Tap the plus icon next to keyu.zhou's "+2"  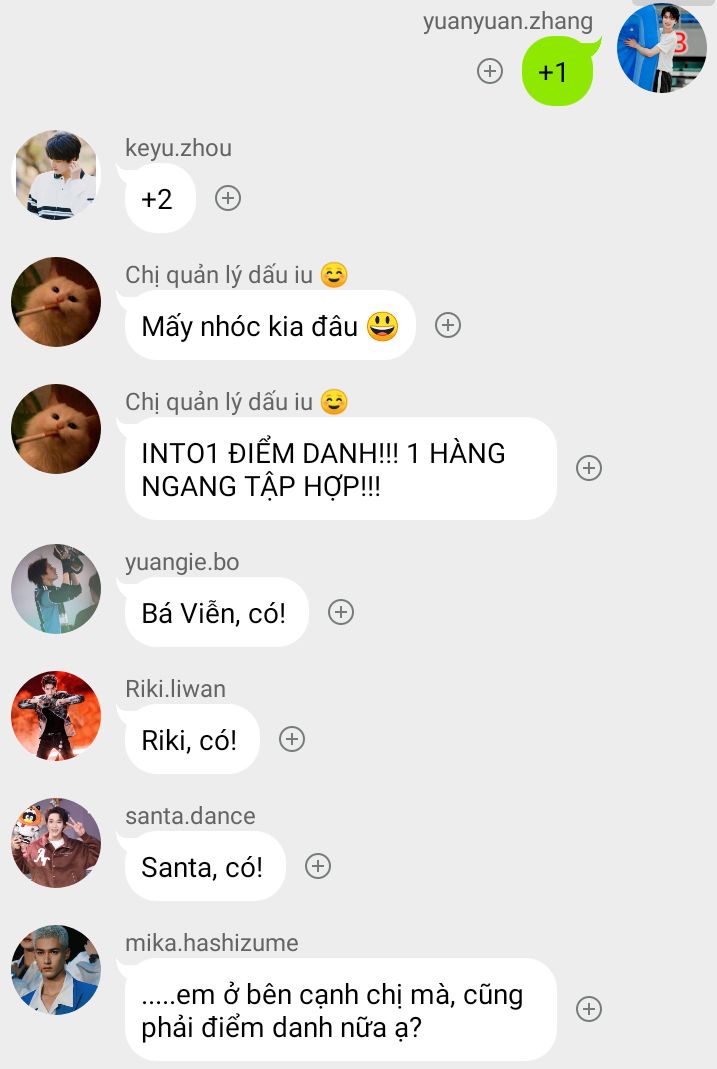click(x=228, y=198)
